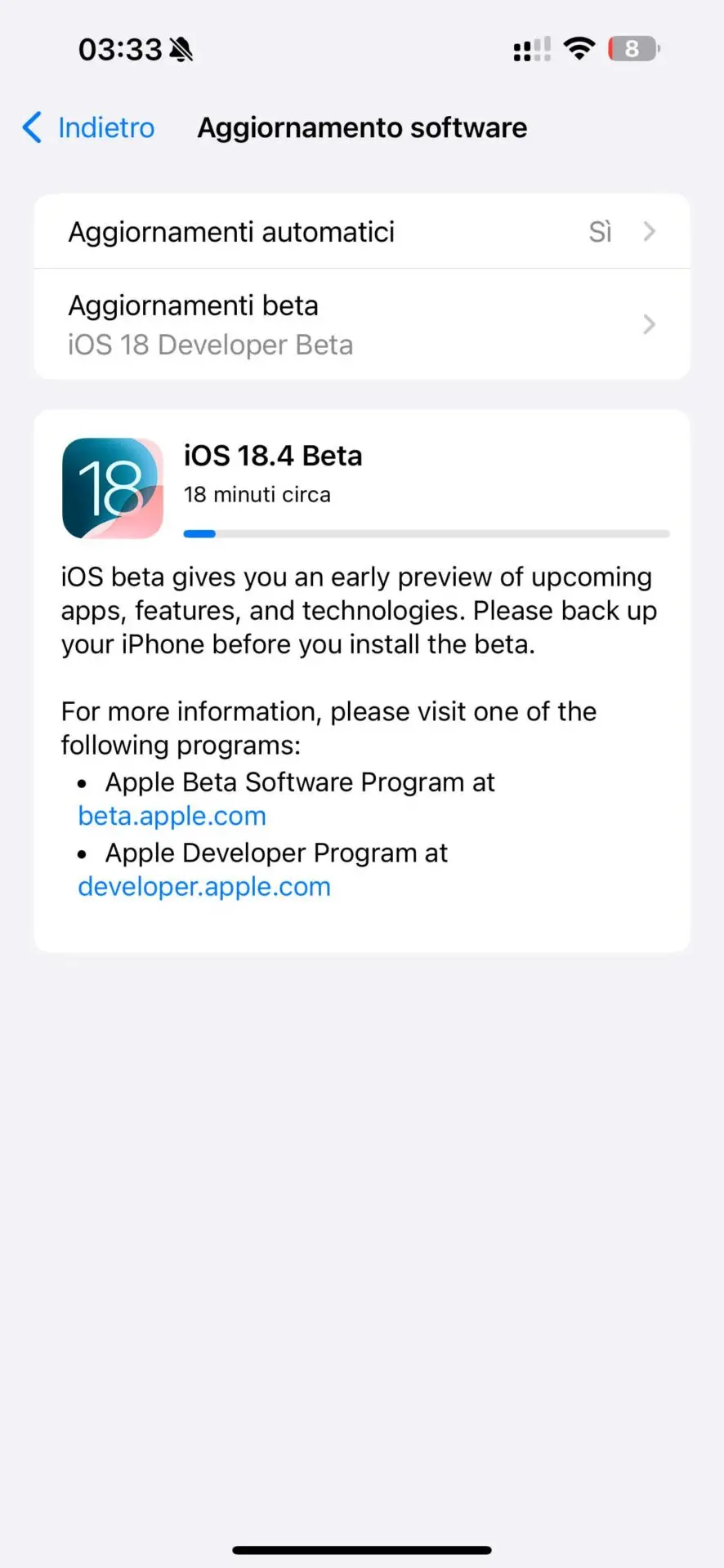
Task: Open the beta.apple.com link
Action: [172, 816]
